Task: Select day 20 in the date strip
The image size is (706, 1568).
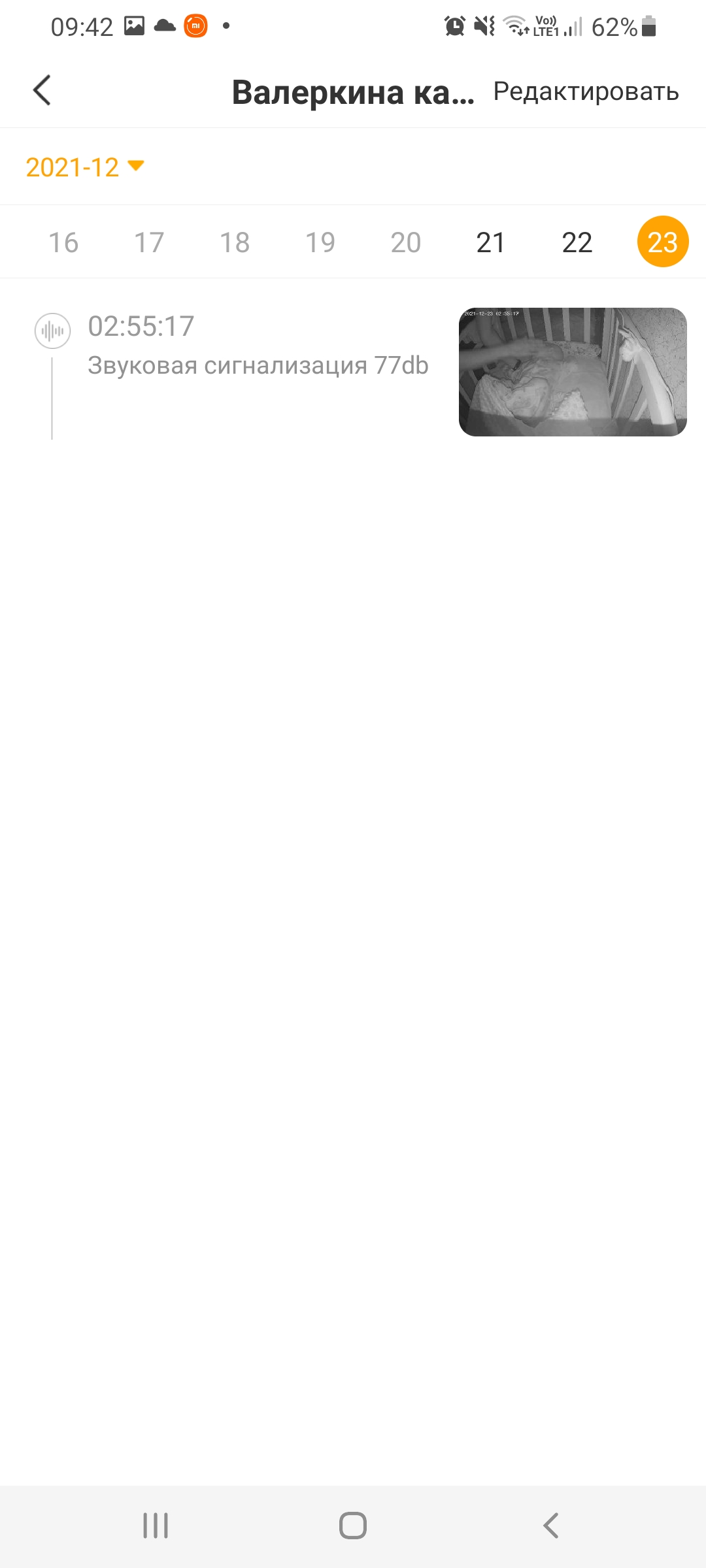Action: [406, 242]
